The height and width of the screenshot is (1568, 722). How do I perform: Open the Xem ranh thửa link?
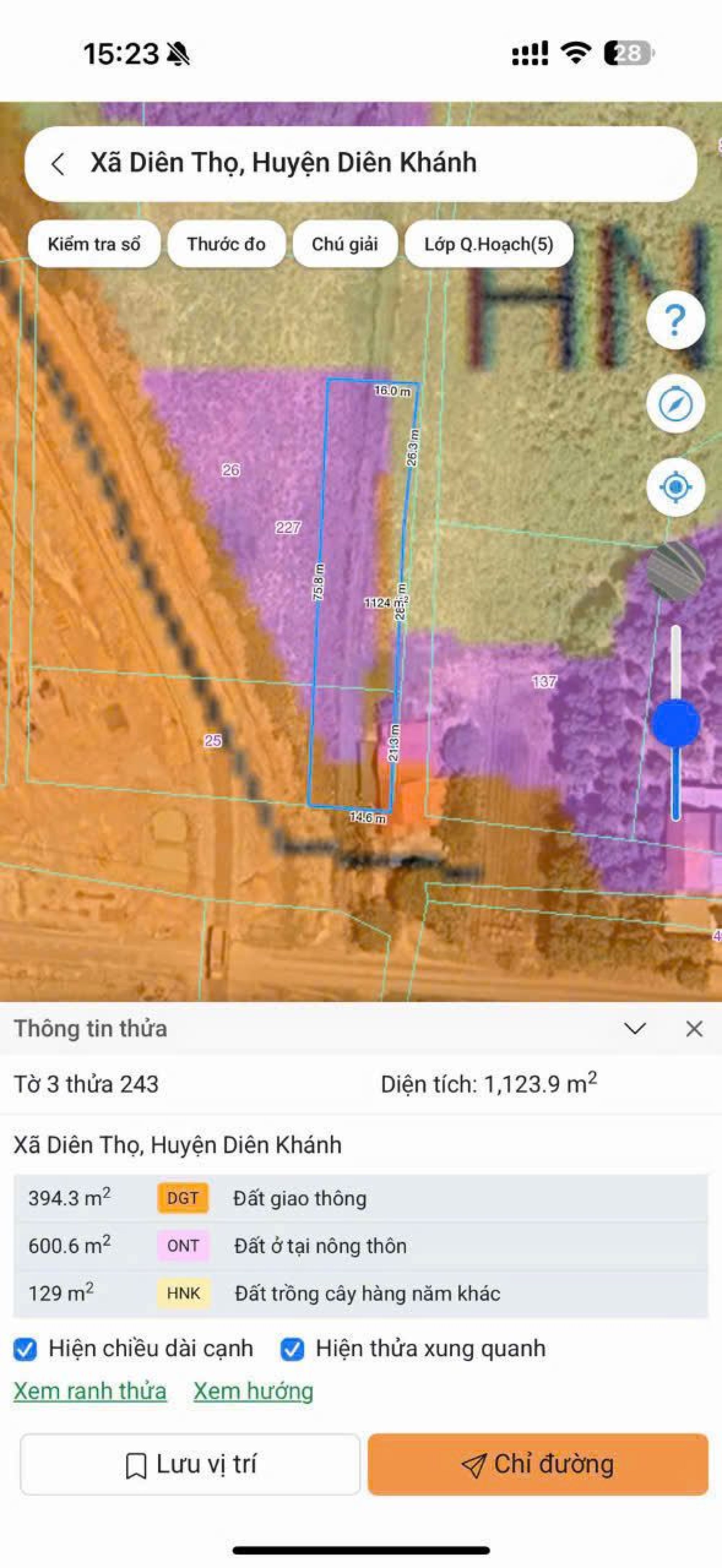[90, 1392]
